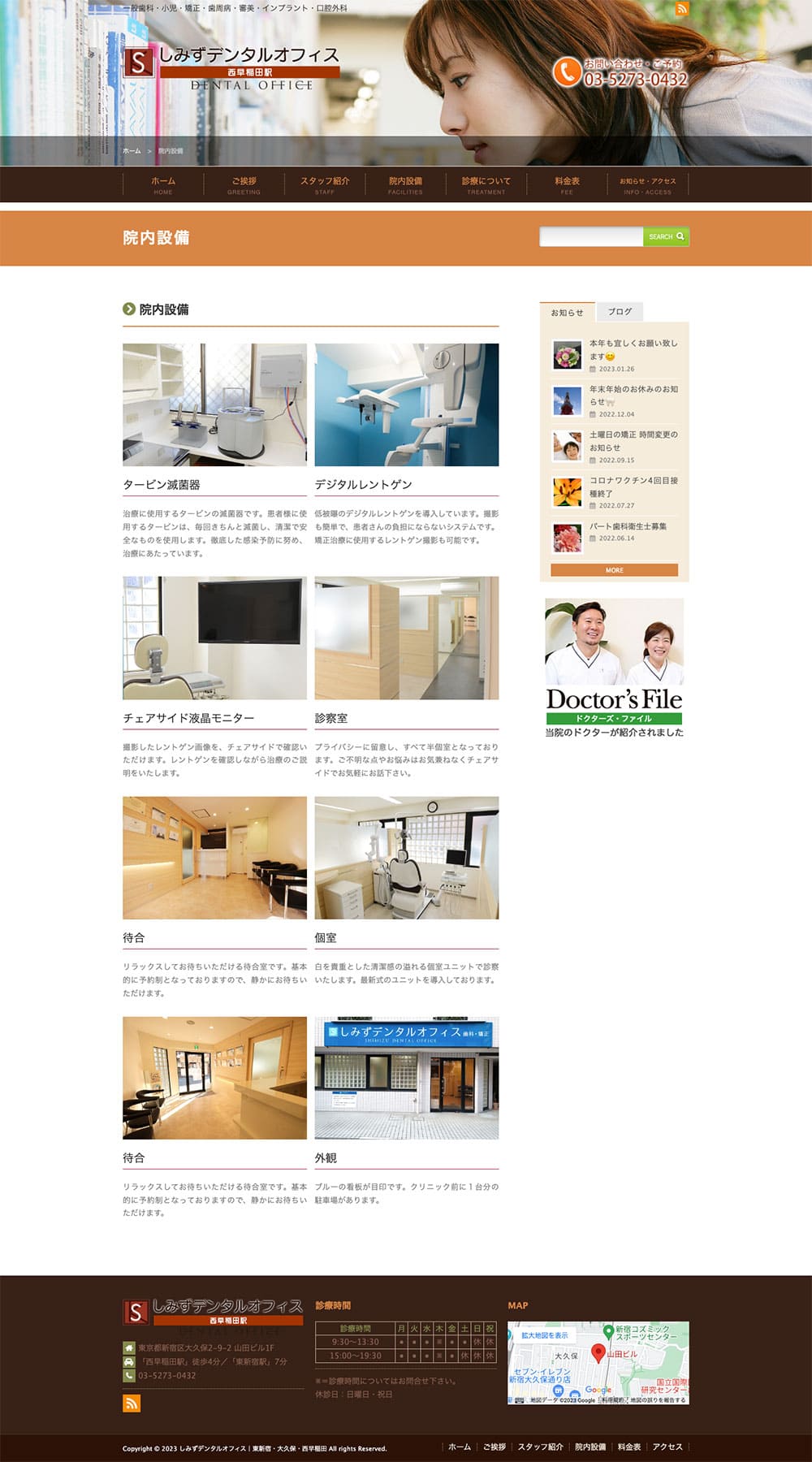This screenshot has width=812, height=1462.
Task: Open パート歯科衛生士募集 notice
Action: tap(628, 526)
